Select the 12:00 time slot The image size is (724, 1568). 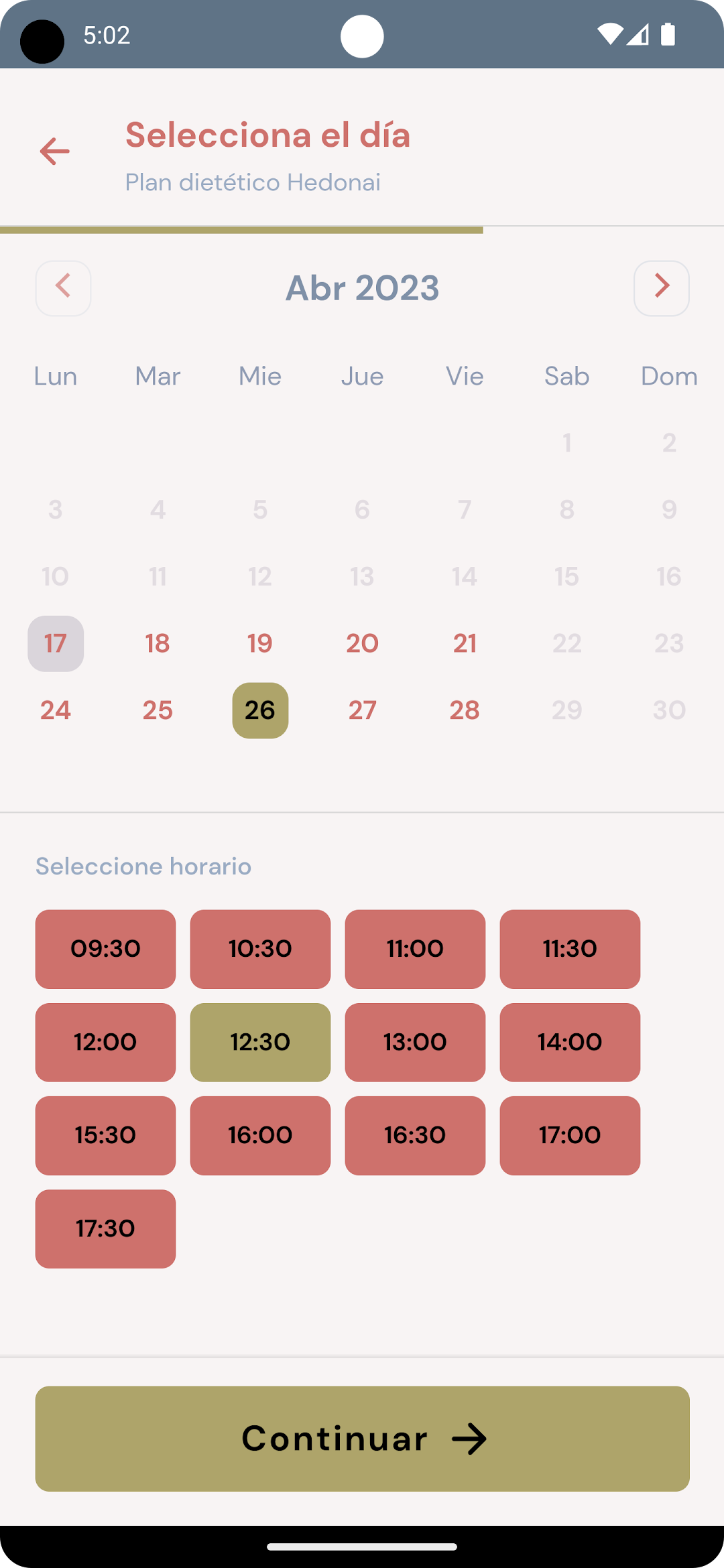pyautogui.click(x=105, y=1042)
